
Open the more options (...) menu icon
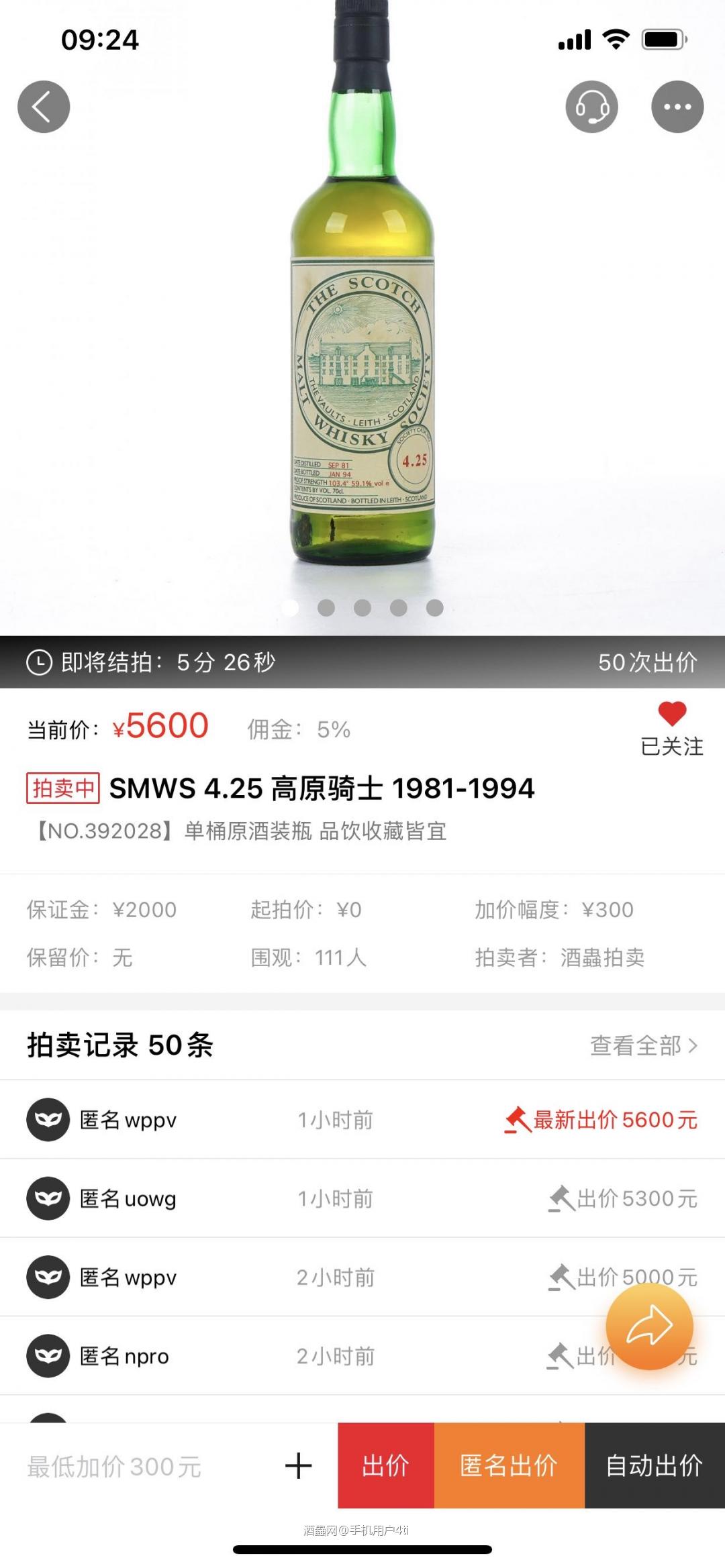(x=677, y=106)
